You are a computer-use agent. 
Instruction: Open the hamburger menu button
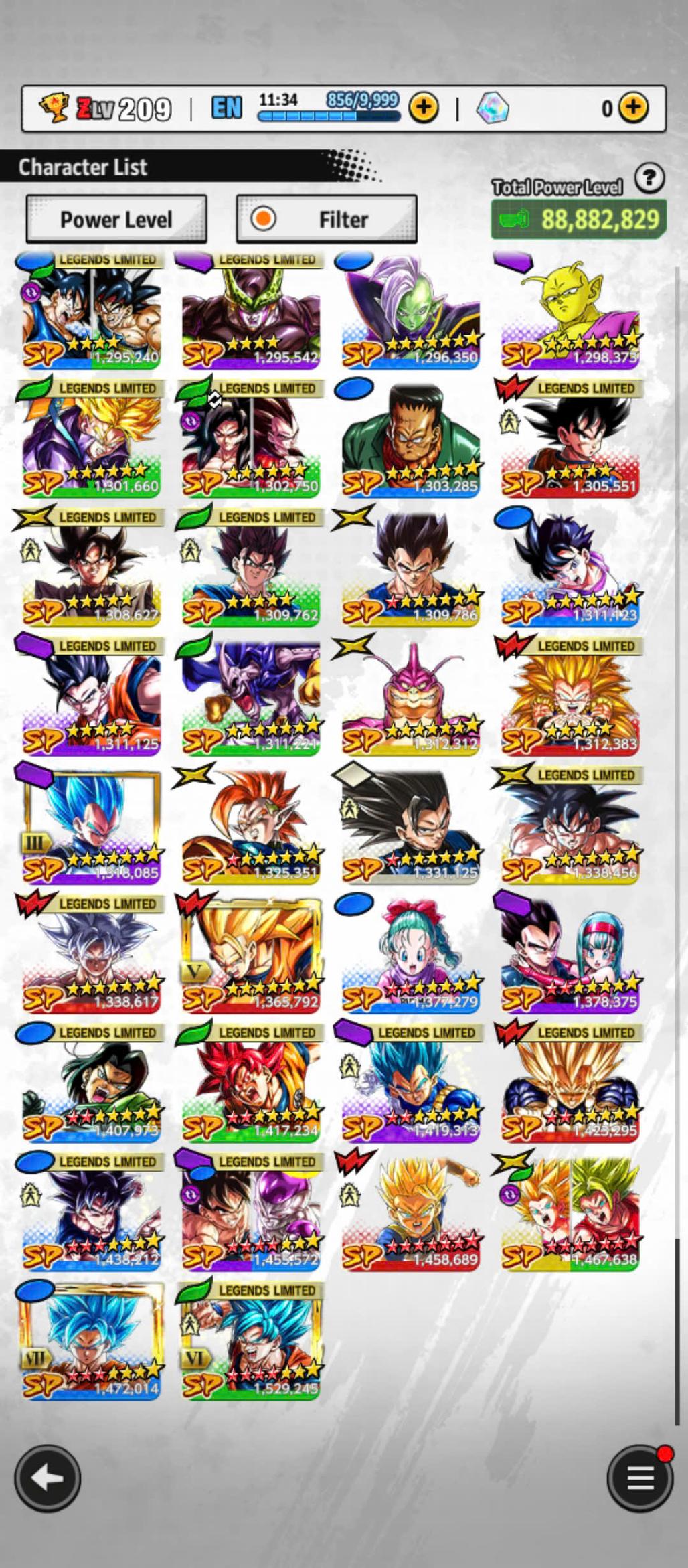639,1478
